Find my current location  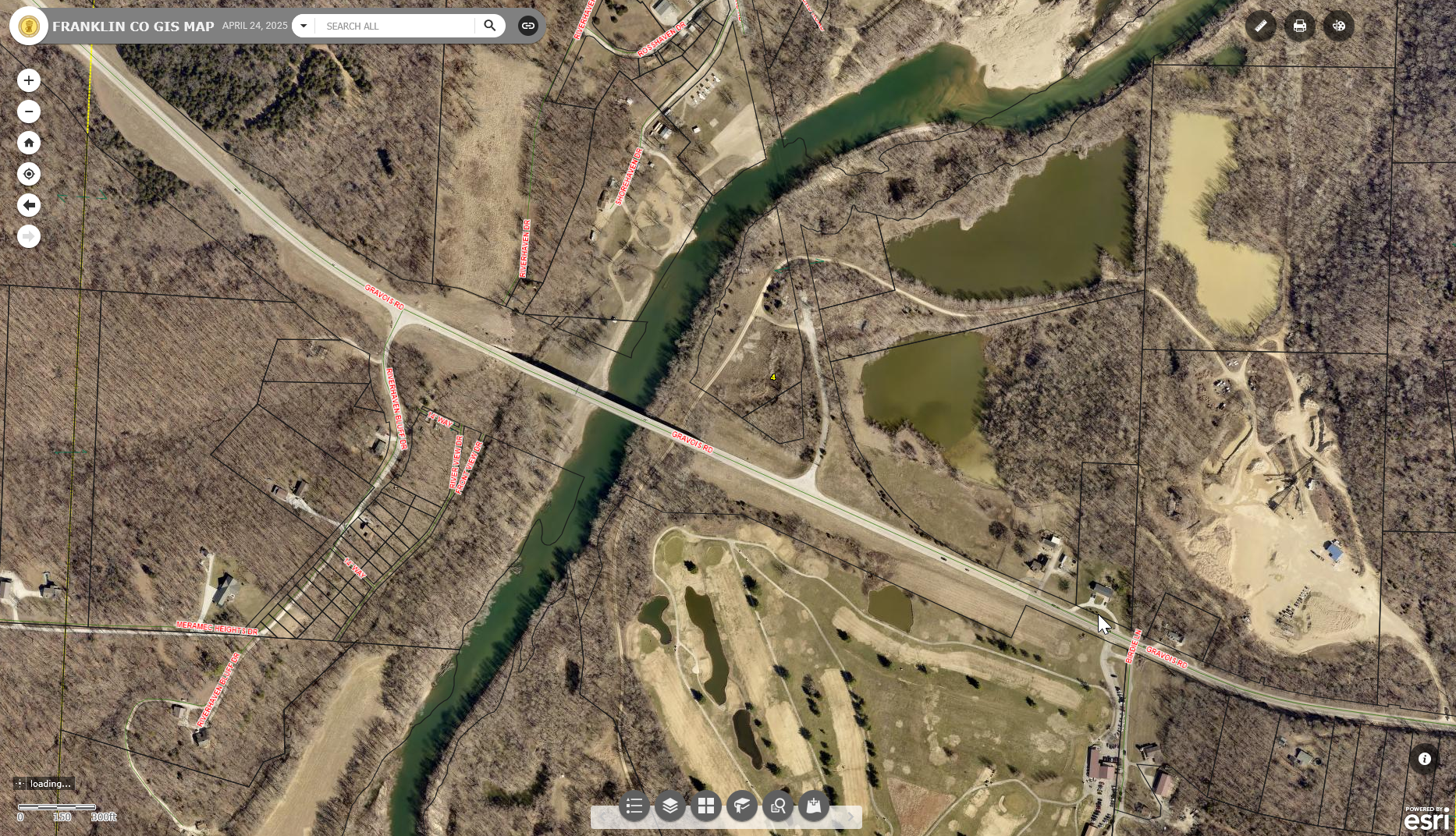[x=29, y=174]
